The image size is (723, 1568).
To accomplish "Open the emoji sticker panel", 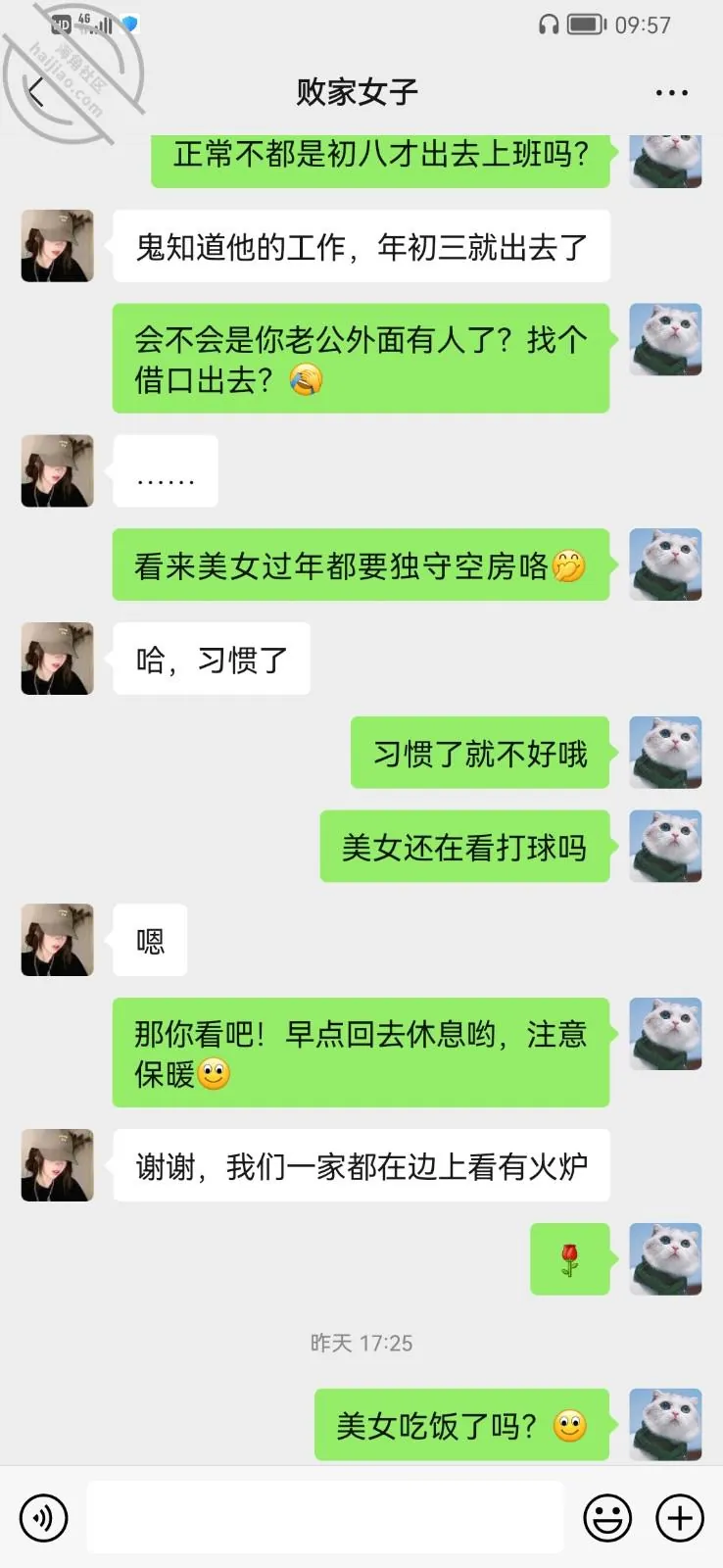I will (607, 1518).
